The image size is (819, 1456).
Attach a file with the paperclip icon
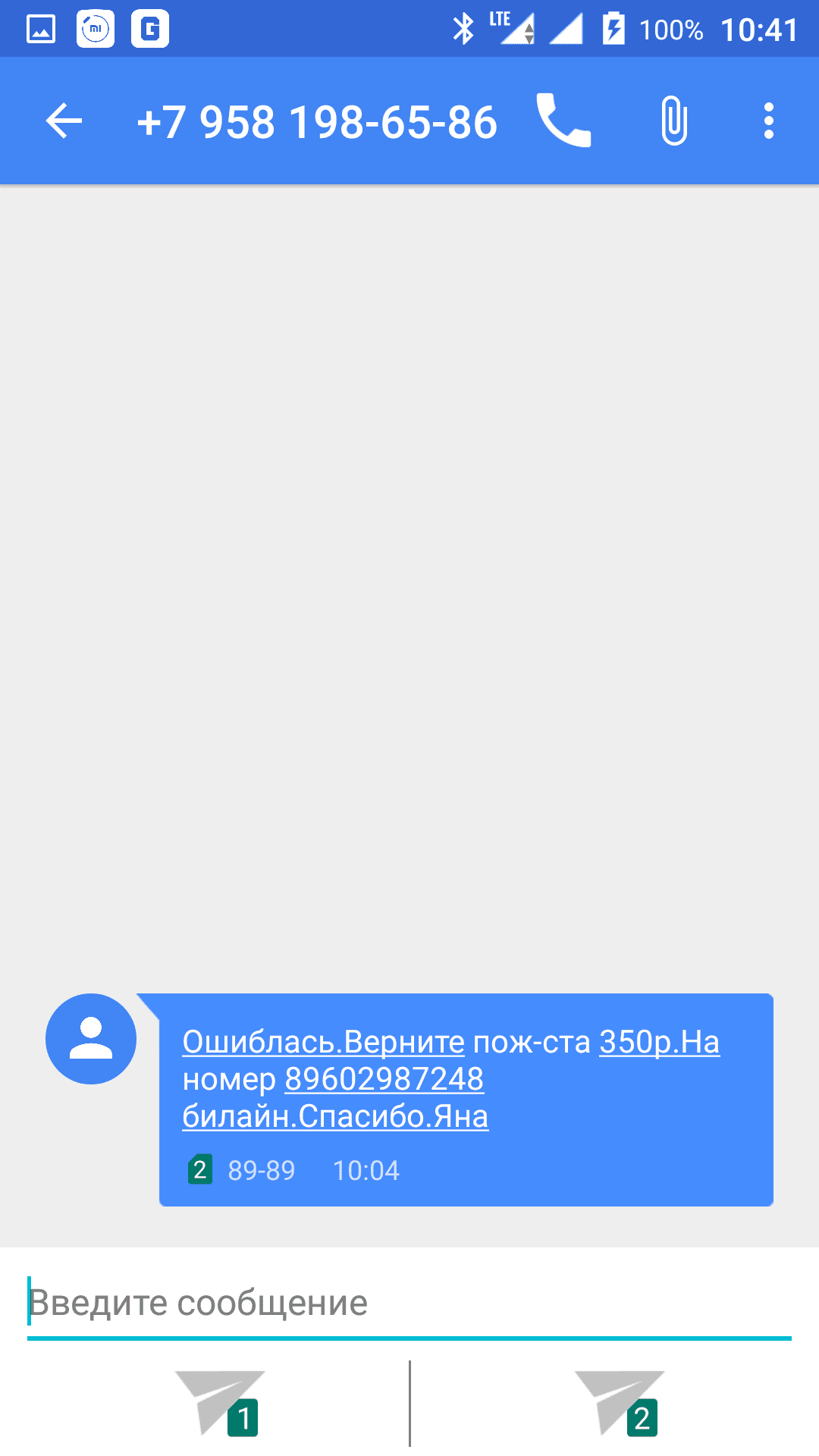[x=673, y=121]
